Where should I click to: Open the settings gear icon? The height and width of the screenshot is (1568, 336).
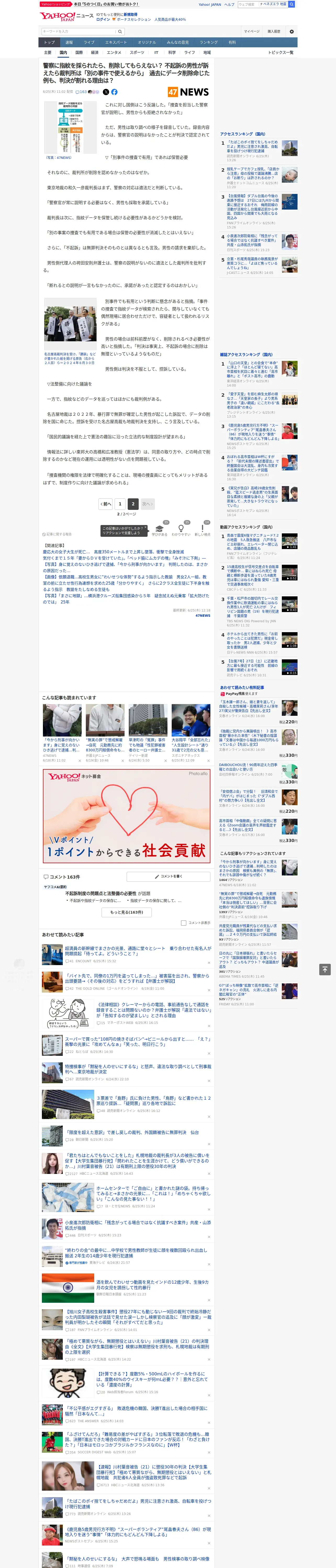(292, 31)
